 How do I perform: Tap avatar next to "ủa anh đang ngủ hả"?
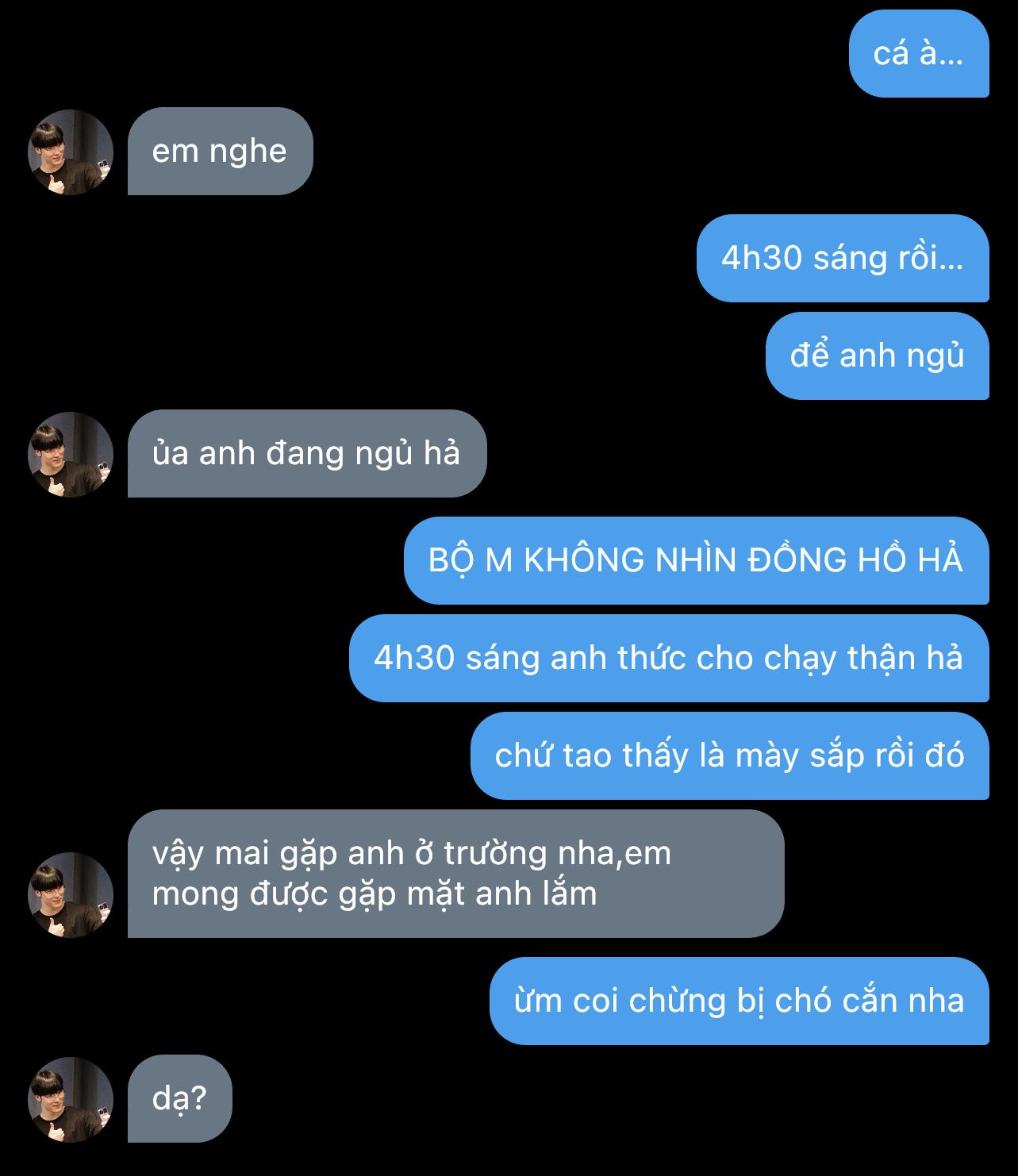[x=71, y=455]
